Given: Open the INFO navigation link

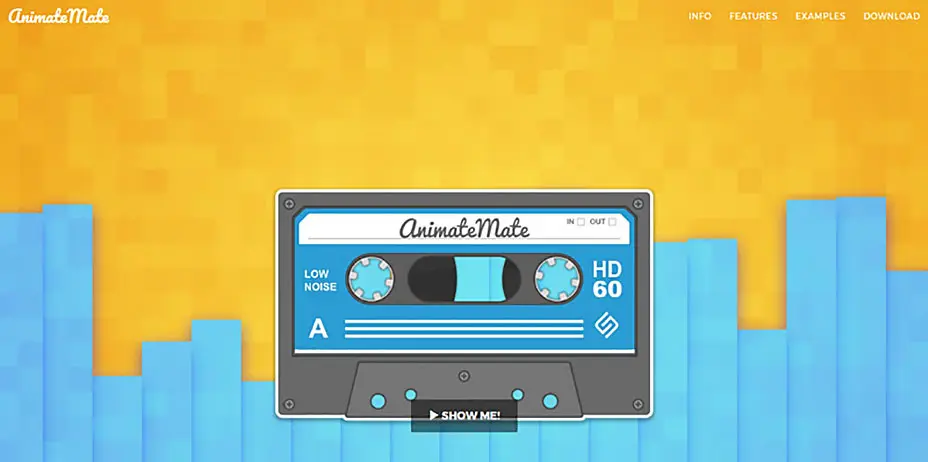Looking at the screenshot, I should click(700, 16).
